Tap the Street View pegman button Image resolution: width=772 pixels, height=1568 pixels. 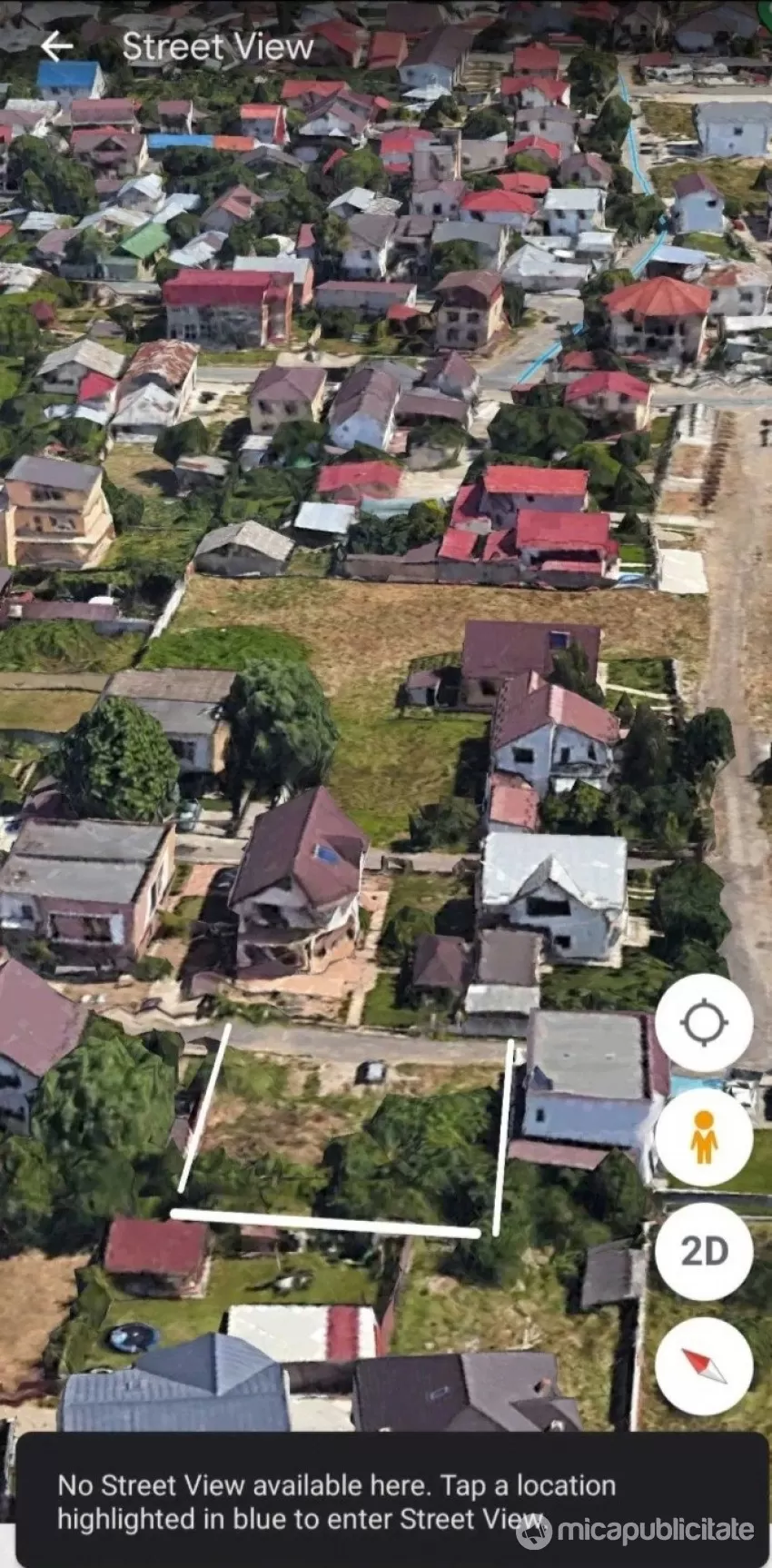coord(704,1136)
